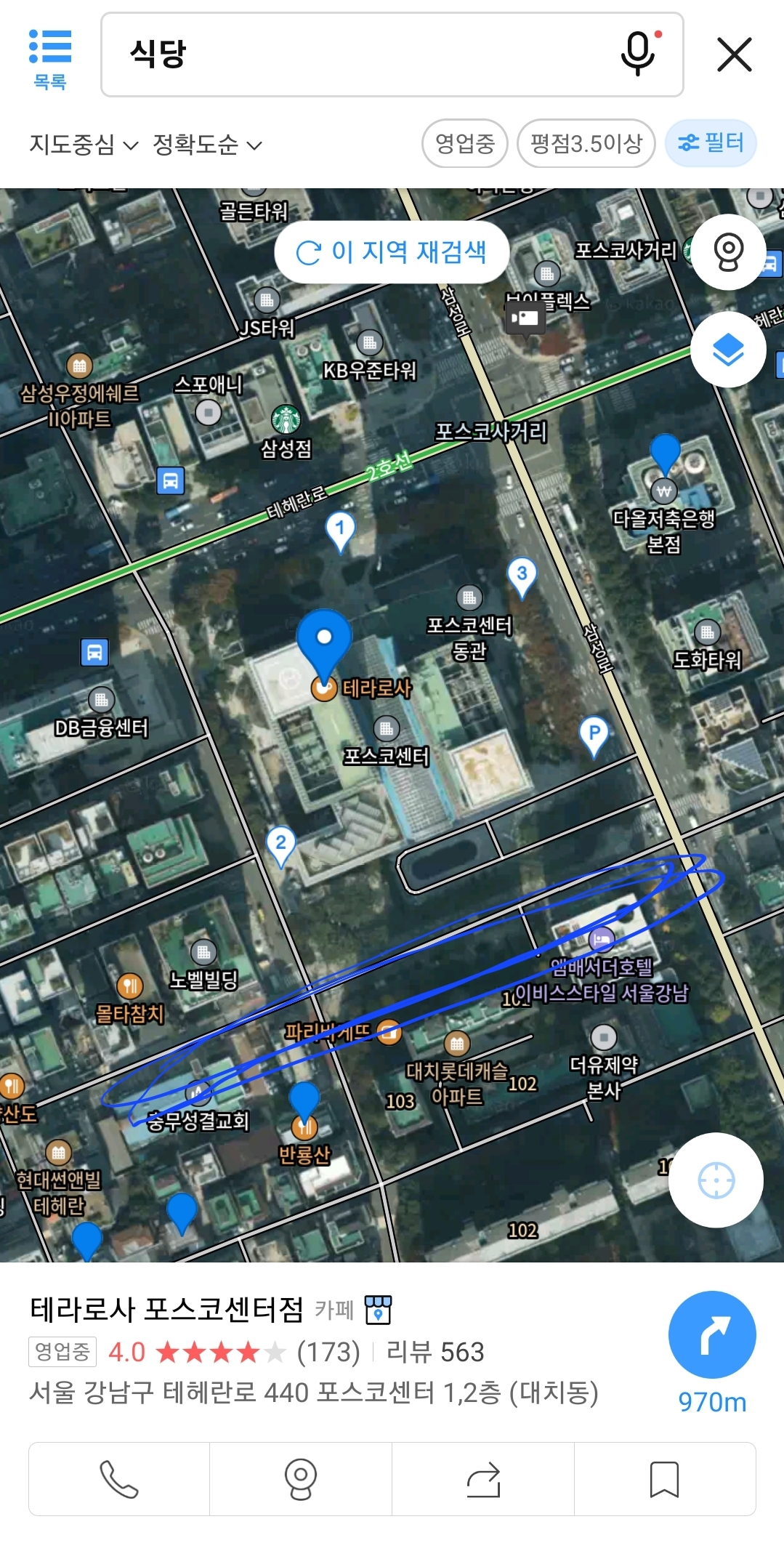Start voice search with the microphone
Screen dimensions: 784x1543
point(638,54)
